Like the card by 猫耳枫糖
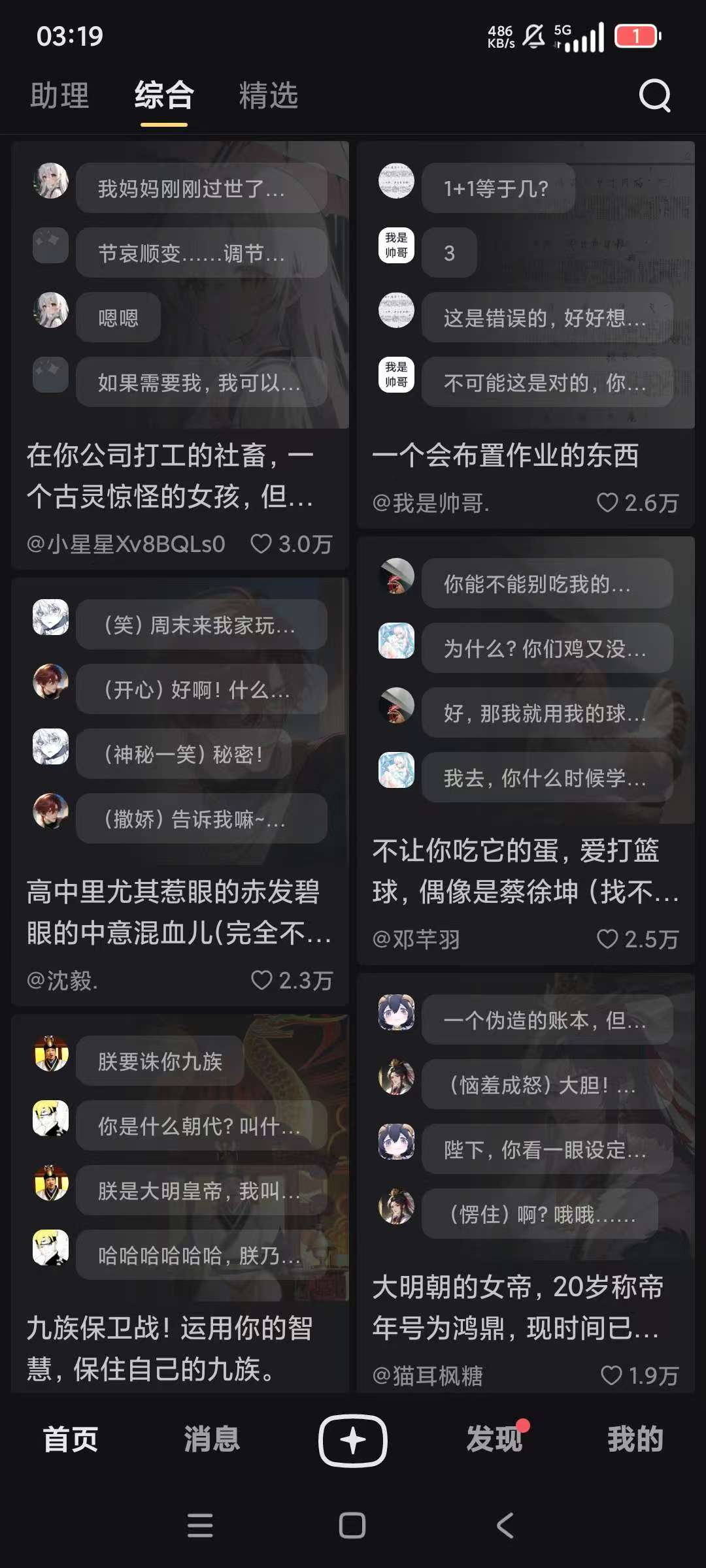The image size is (706, 1568). click(x=611, y=1375)
